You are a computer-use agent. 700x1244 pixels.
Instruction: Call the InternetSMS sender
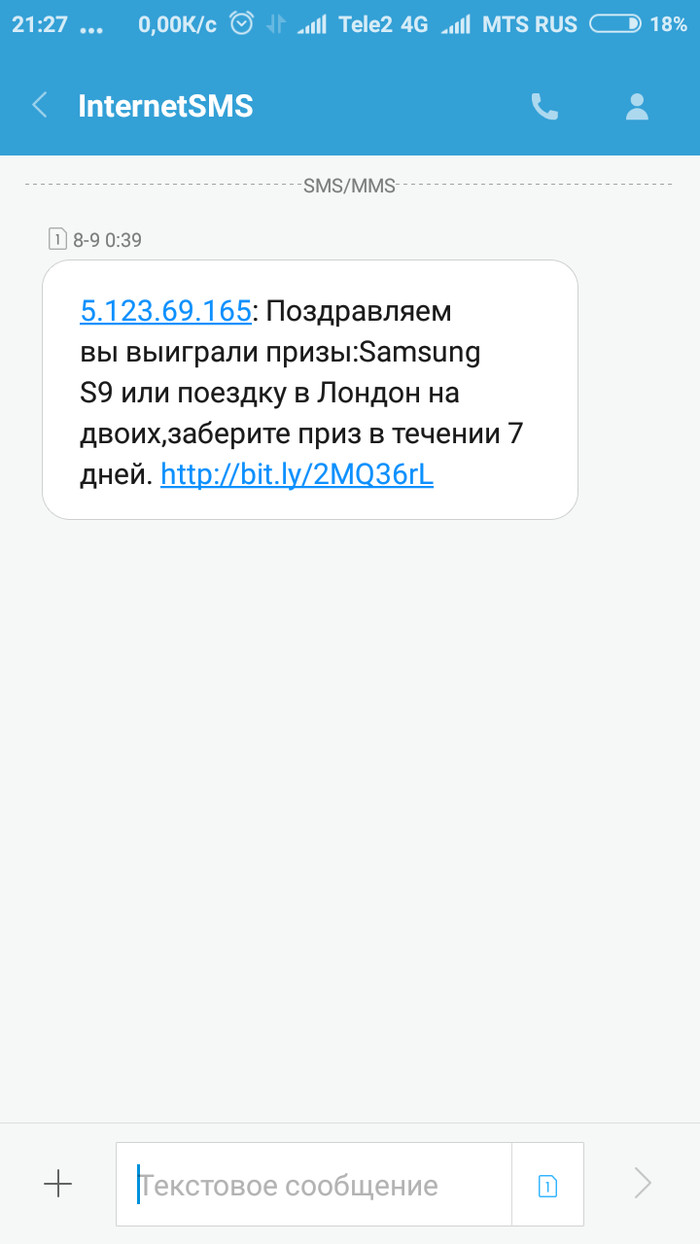544,106
